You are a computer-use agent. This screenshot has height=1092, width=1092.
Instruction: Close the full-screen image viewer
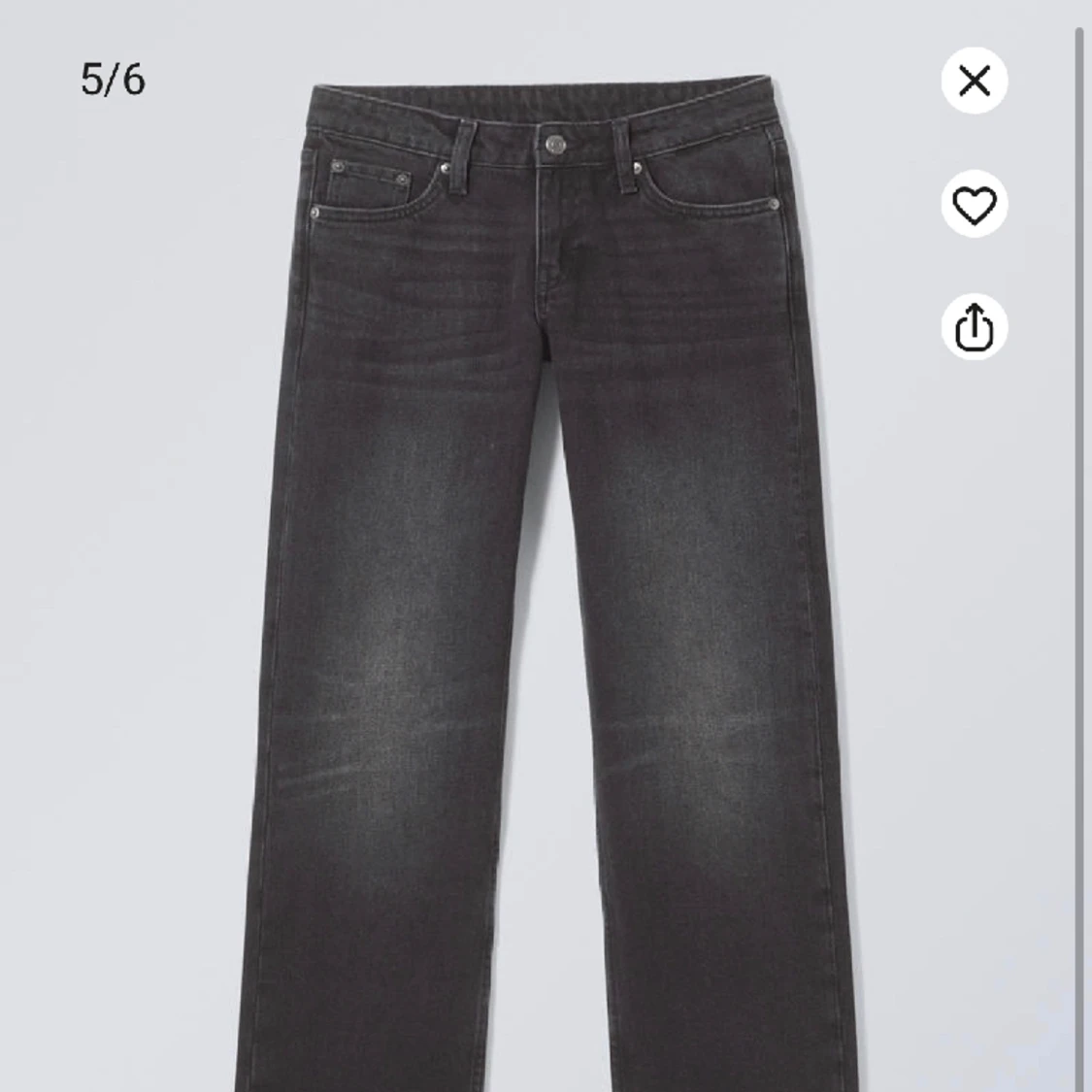(x=974, y=81)
